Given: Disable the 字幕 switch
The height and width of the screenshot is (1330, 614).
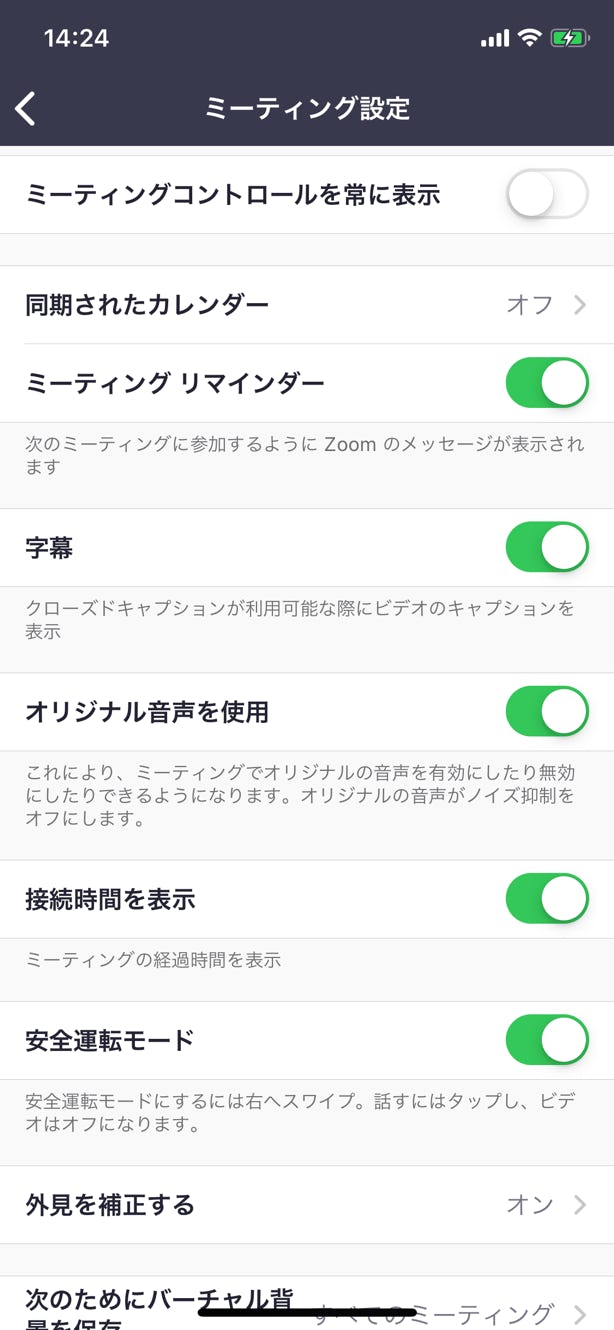Looking at the screenshot, I should [x=546, y=547].
